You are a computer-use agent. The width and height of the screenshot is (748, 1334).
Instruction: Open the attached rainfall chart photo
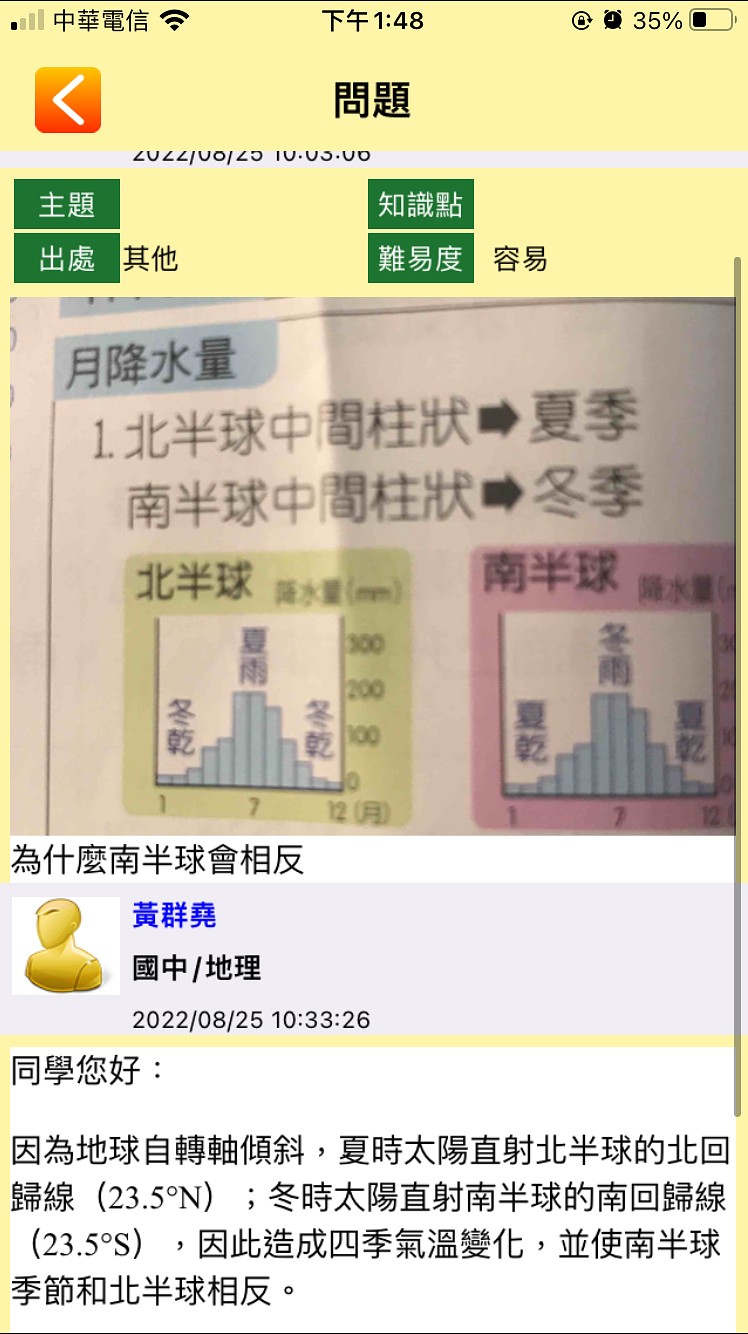(373, 566)
